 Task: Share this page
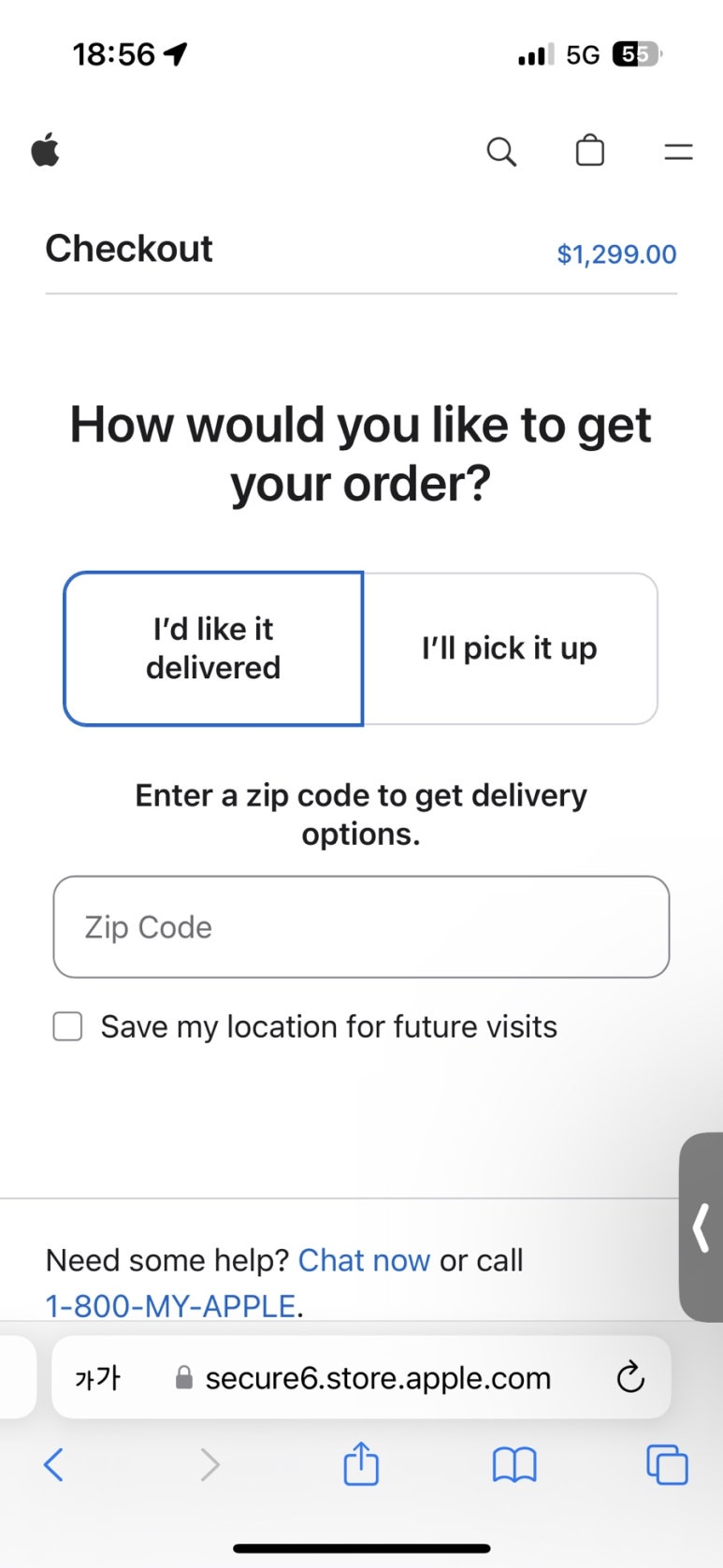click(x=361, y=1463)
